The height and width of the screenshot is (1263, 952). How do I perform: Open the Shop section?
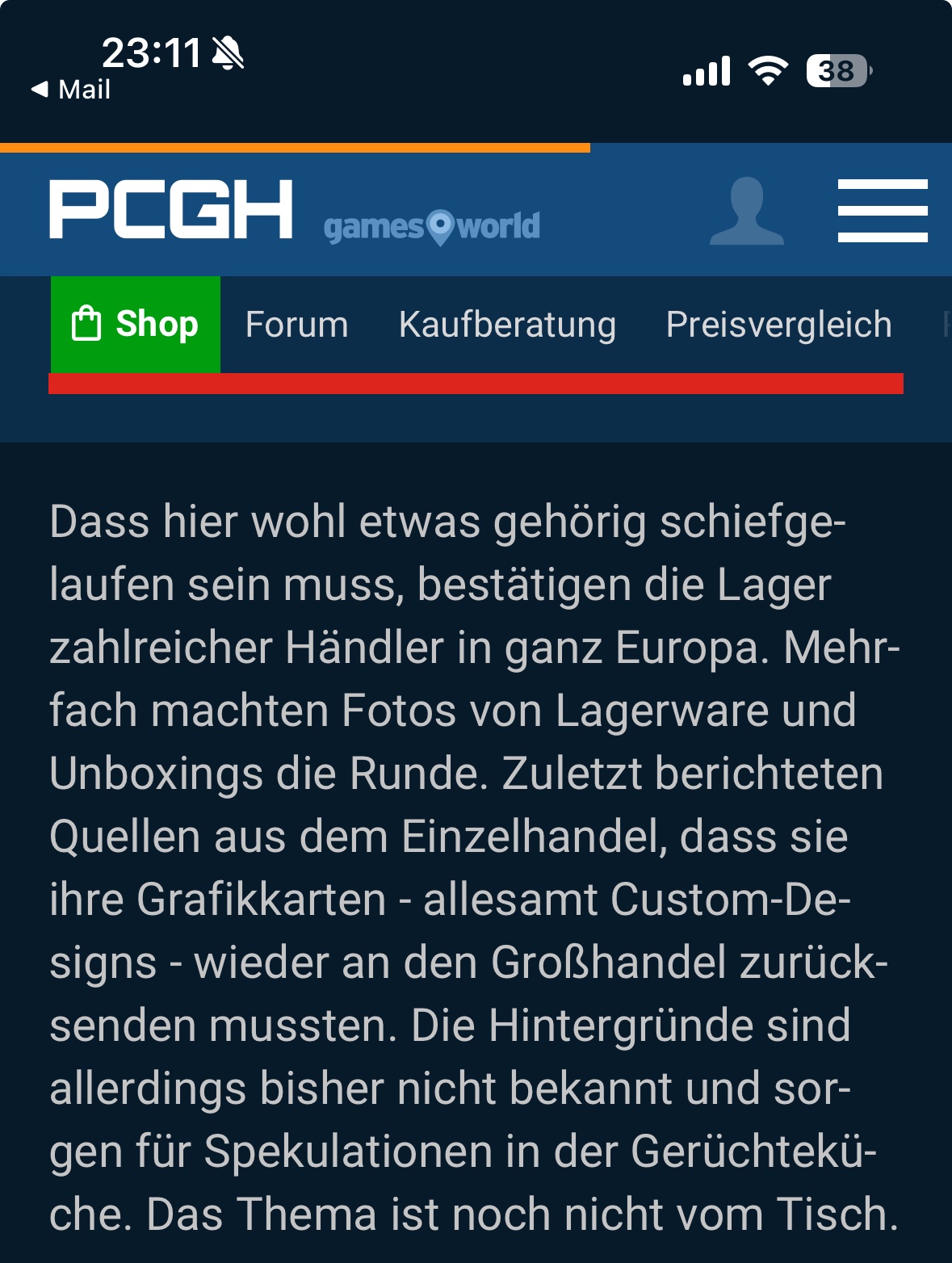coord(135,325)
